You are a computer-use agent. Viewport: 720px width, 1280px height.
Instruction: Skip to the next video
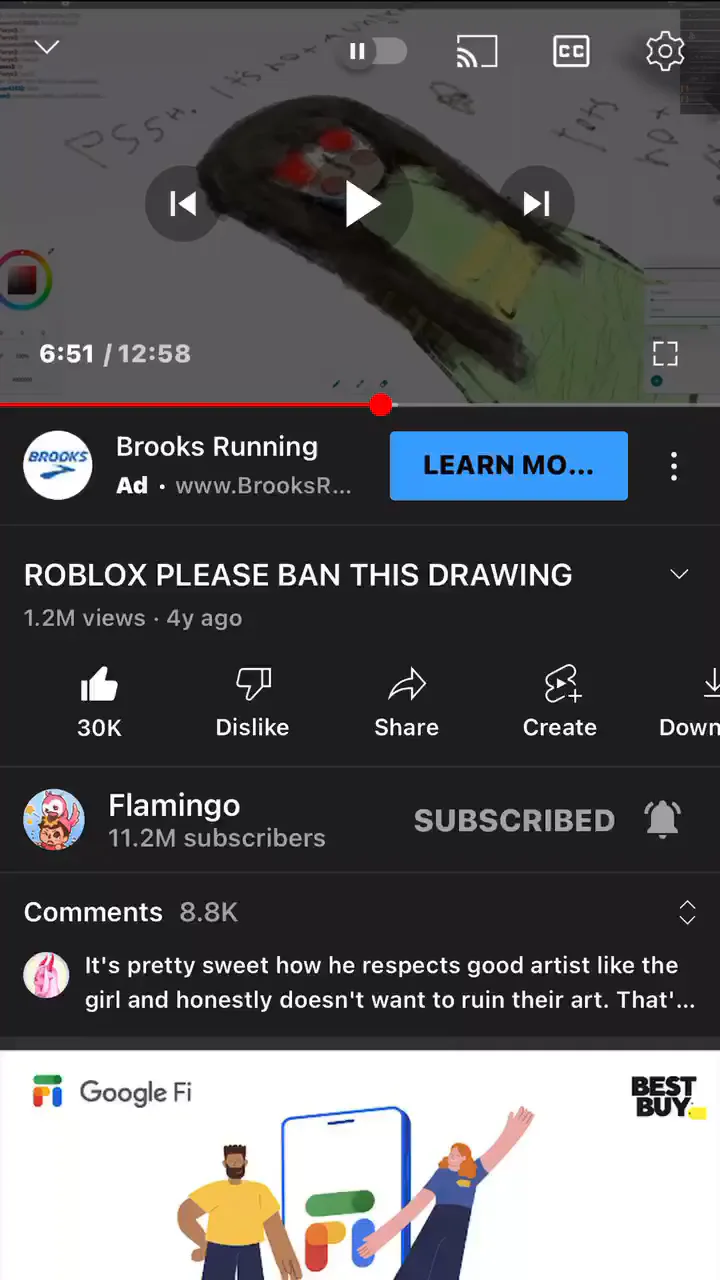coord(537,204)
